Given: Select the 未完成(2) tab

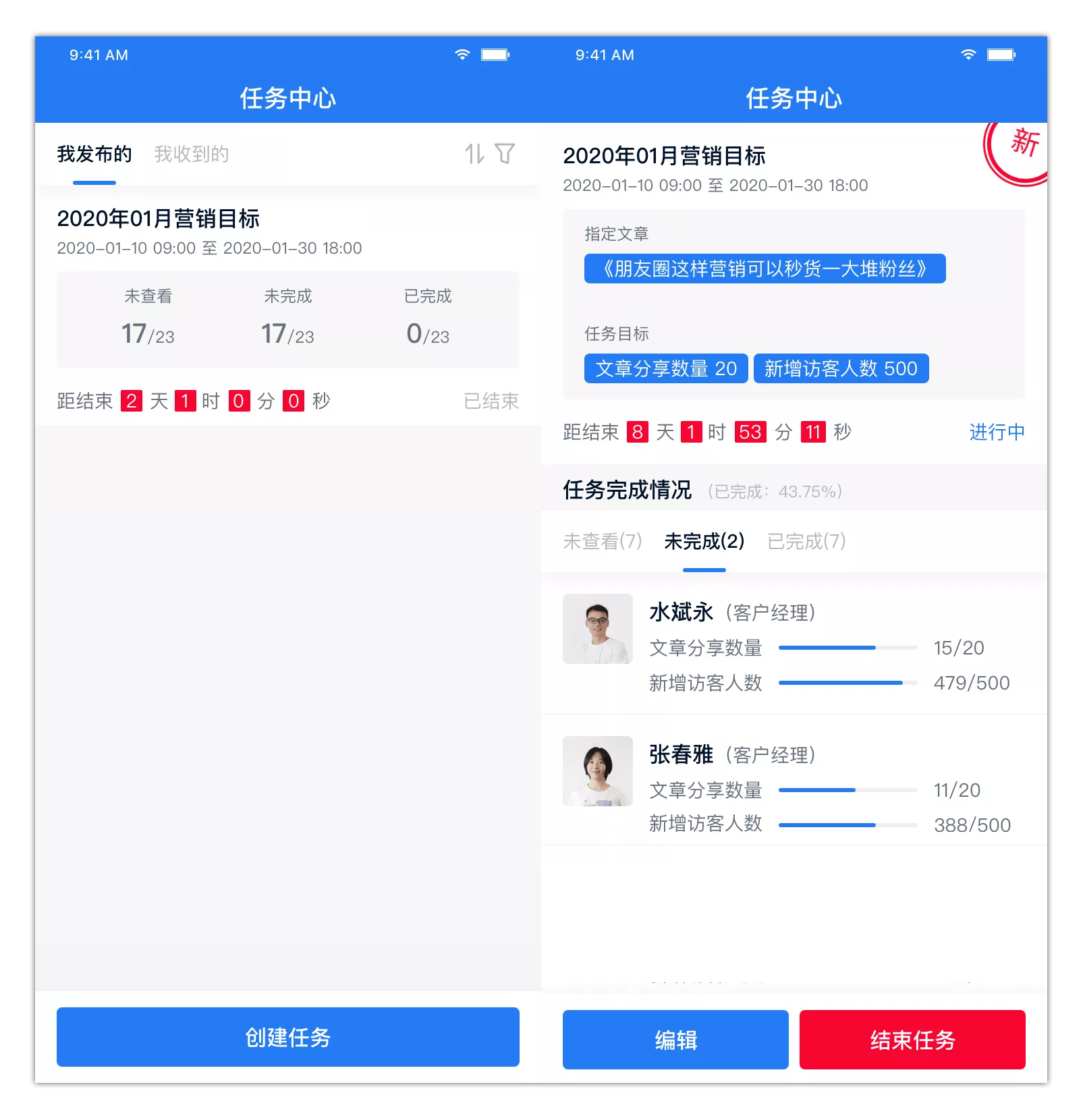Looking at the screenshot, I should point(704,541).
